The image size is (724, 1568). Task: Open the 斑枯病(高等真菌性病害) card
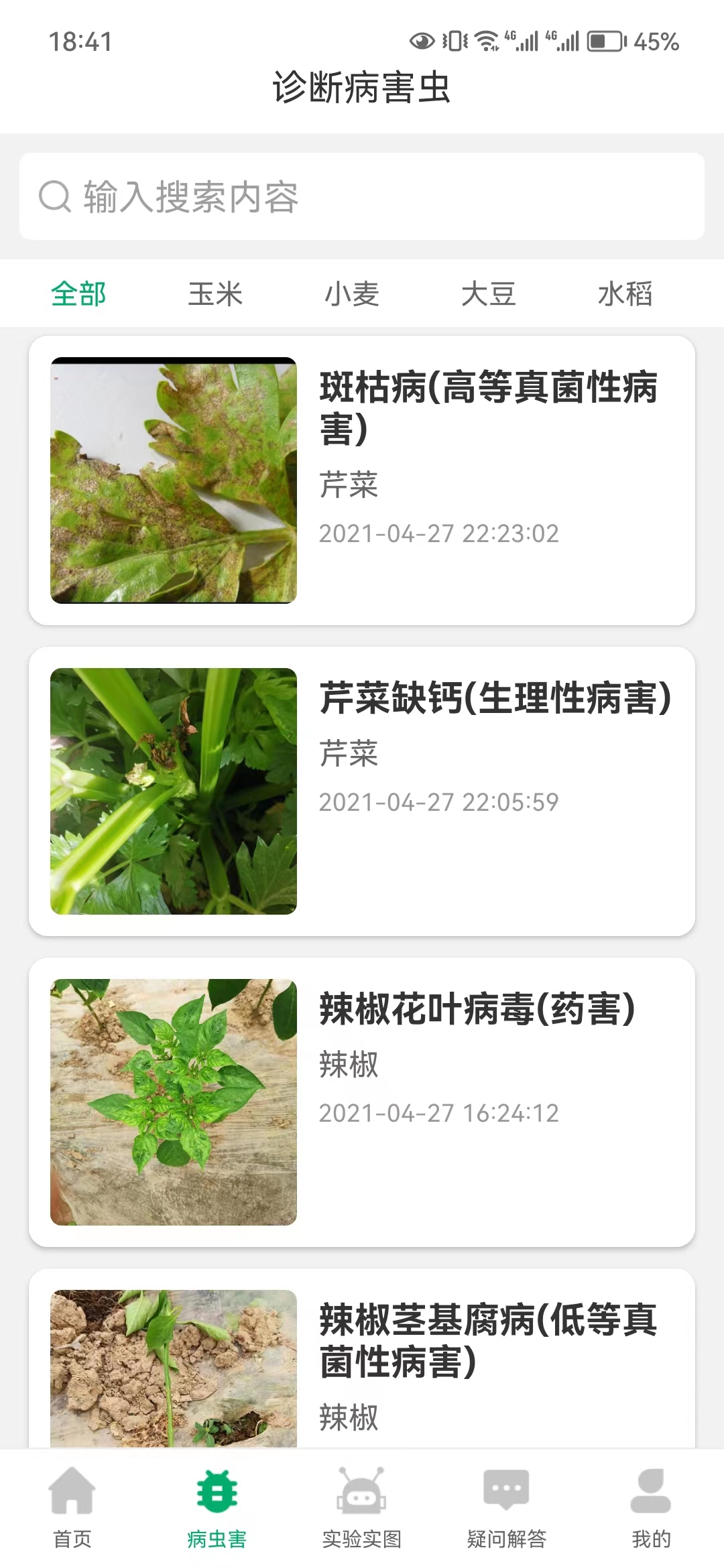click(x=362, y=480)
